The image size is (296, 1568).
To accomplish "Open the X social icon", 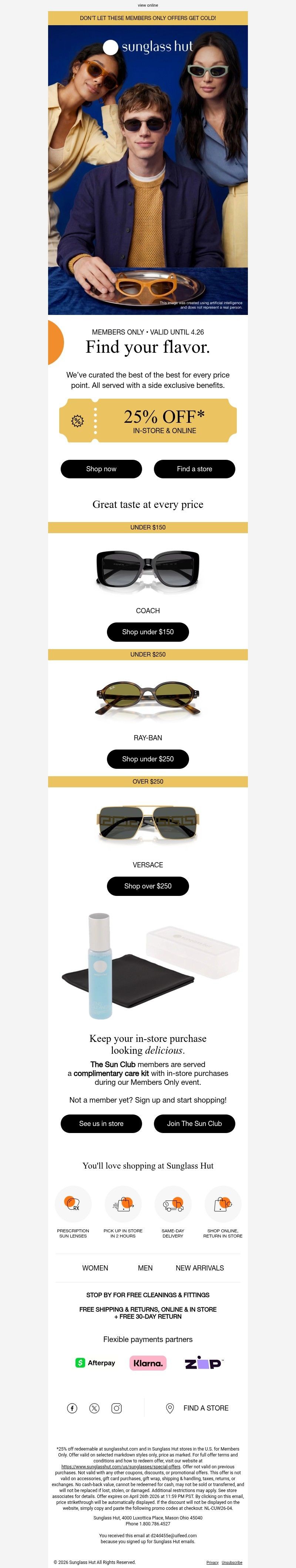I will pos(94,1408).
